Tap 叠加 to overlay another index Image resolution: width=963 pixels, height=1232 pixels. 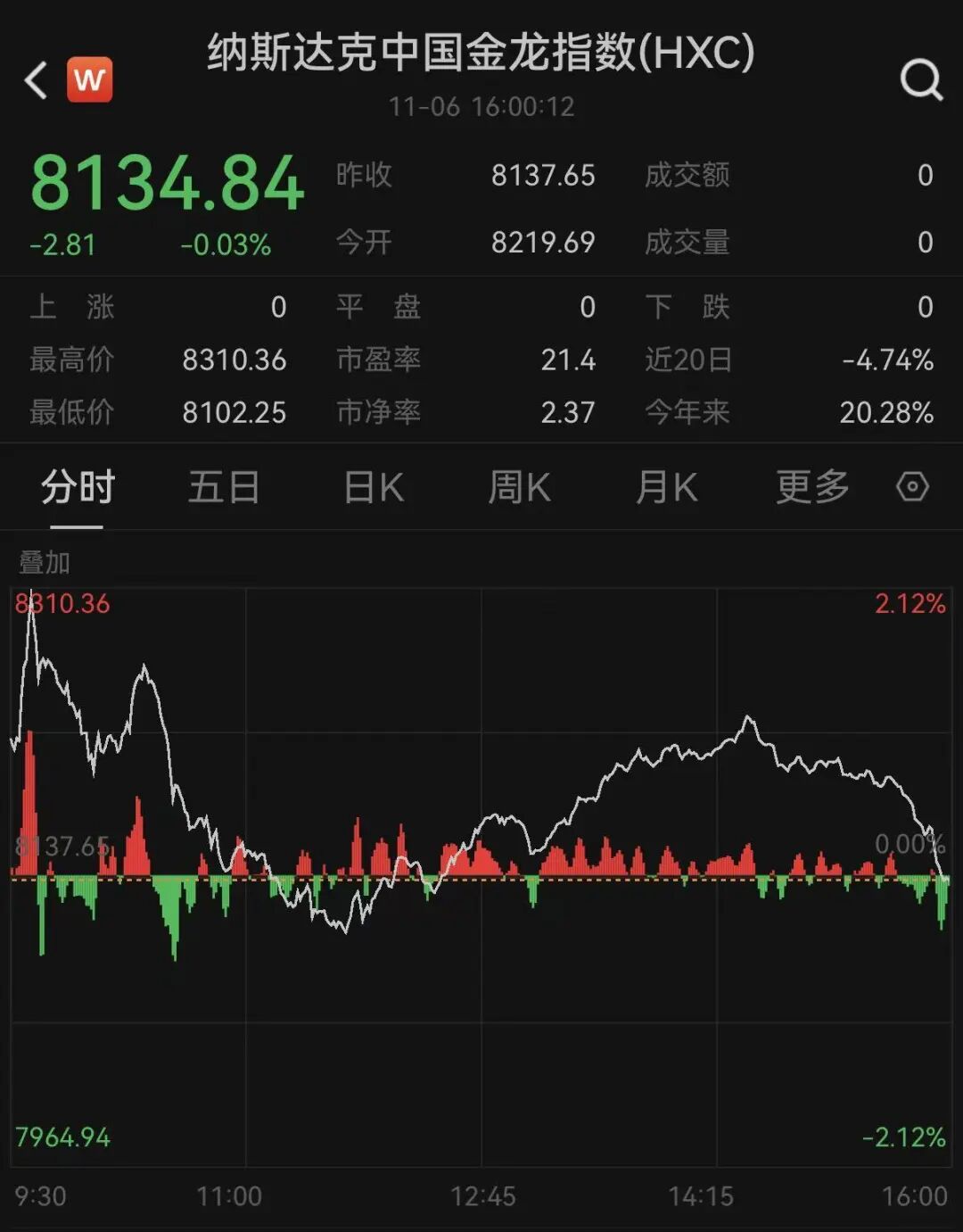[45, 563]
